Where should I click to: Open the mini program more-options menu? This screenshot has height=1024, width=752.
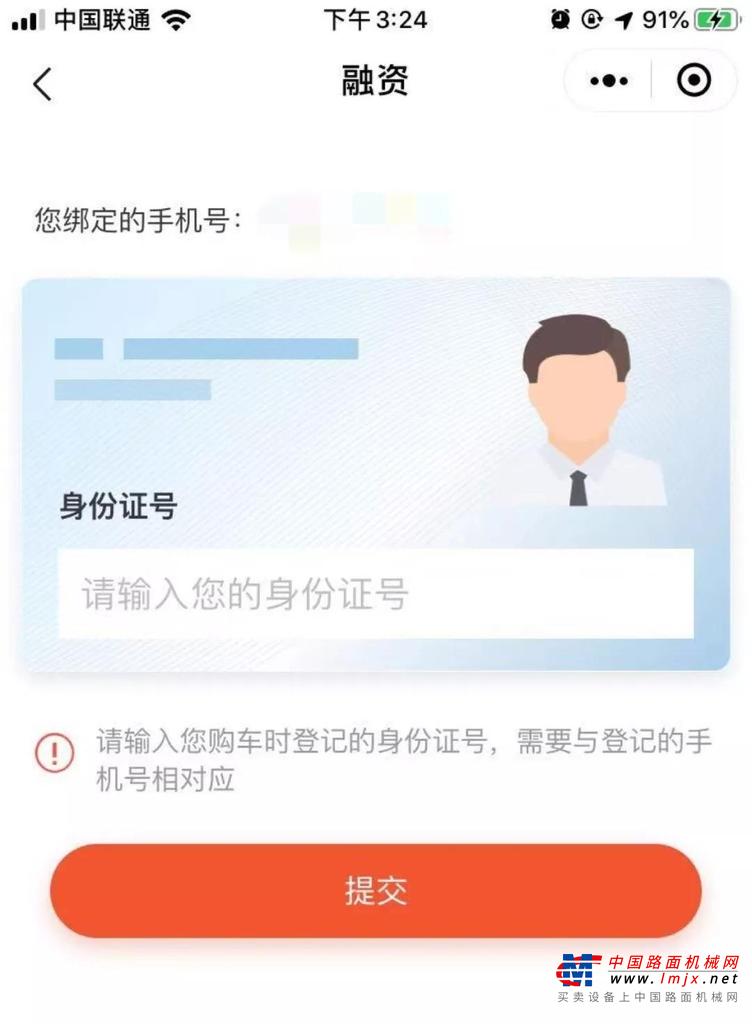609,81
